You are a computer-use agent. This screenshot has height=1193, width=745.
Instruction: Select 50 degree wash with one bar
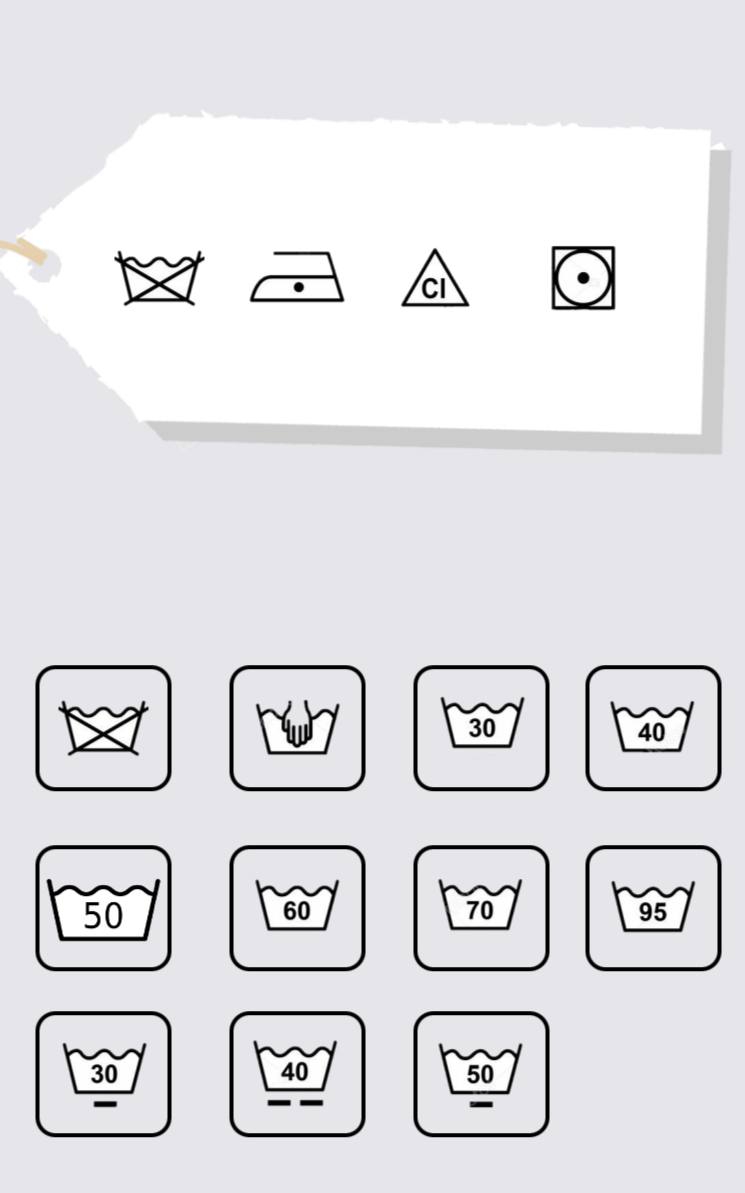[x=481, y=1074]
